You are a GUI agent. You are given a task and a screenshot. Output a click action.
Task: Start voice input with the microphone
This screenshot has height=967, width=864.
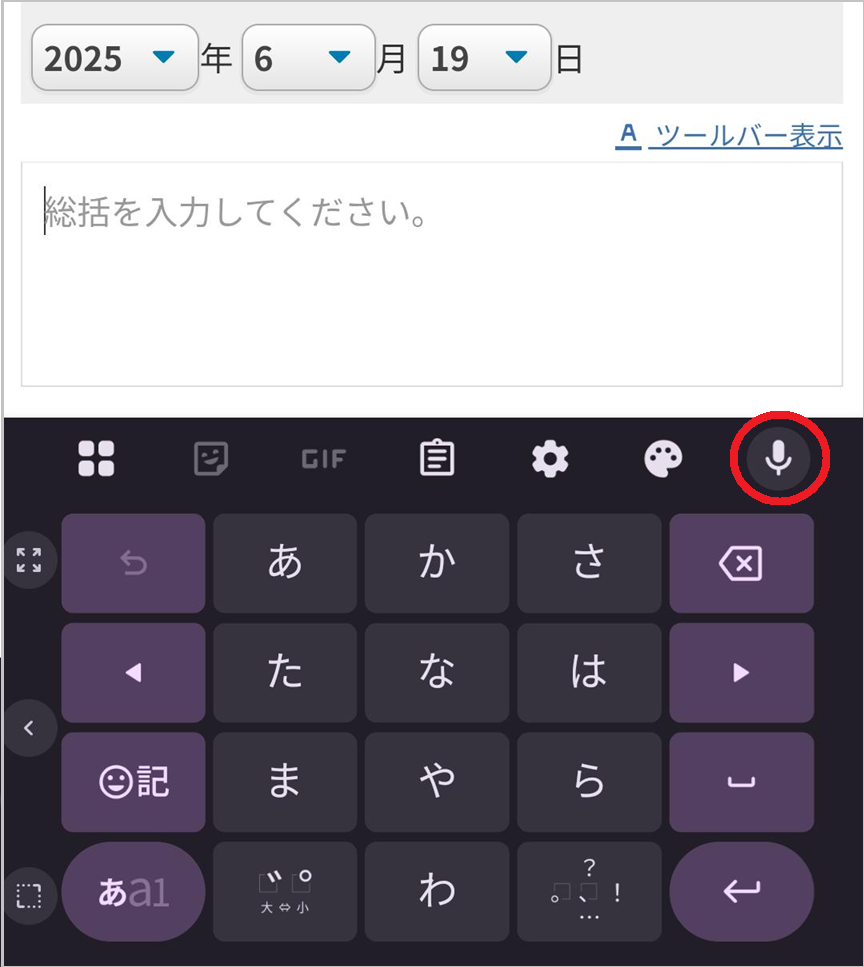tap(779, 458)
